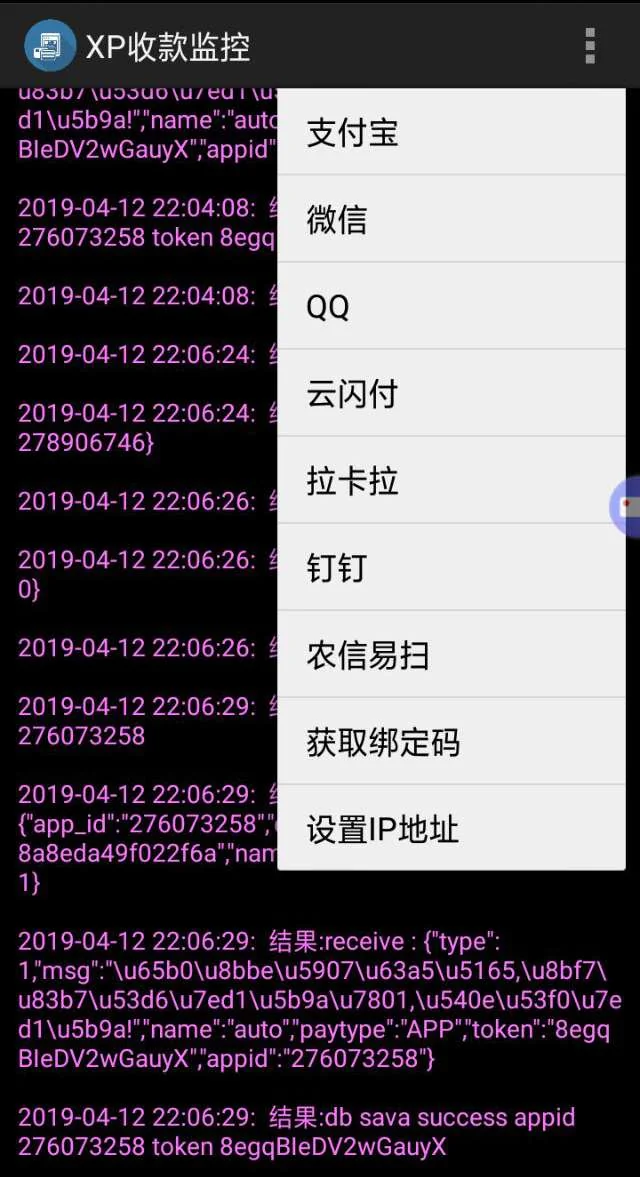
Task: Tap 获取绑定码 to get binding code
Action: tap(450, 742)
